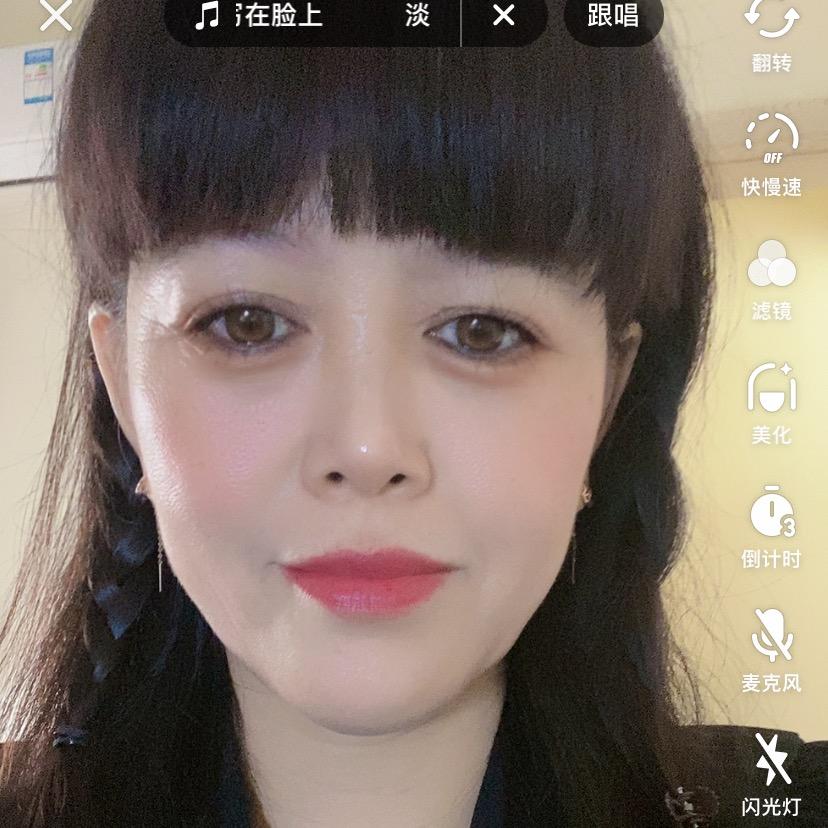Remove the selected music
This screenshot has width=828, height=828.
coord(504,15)
